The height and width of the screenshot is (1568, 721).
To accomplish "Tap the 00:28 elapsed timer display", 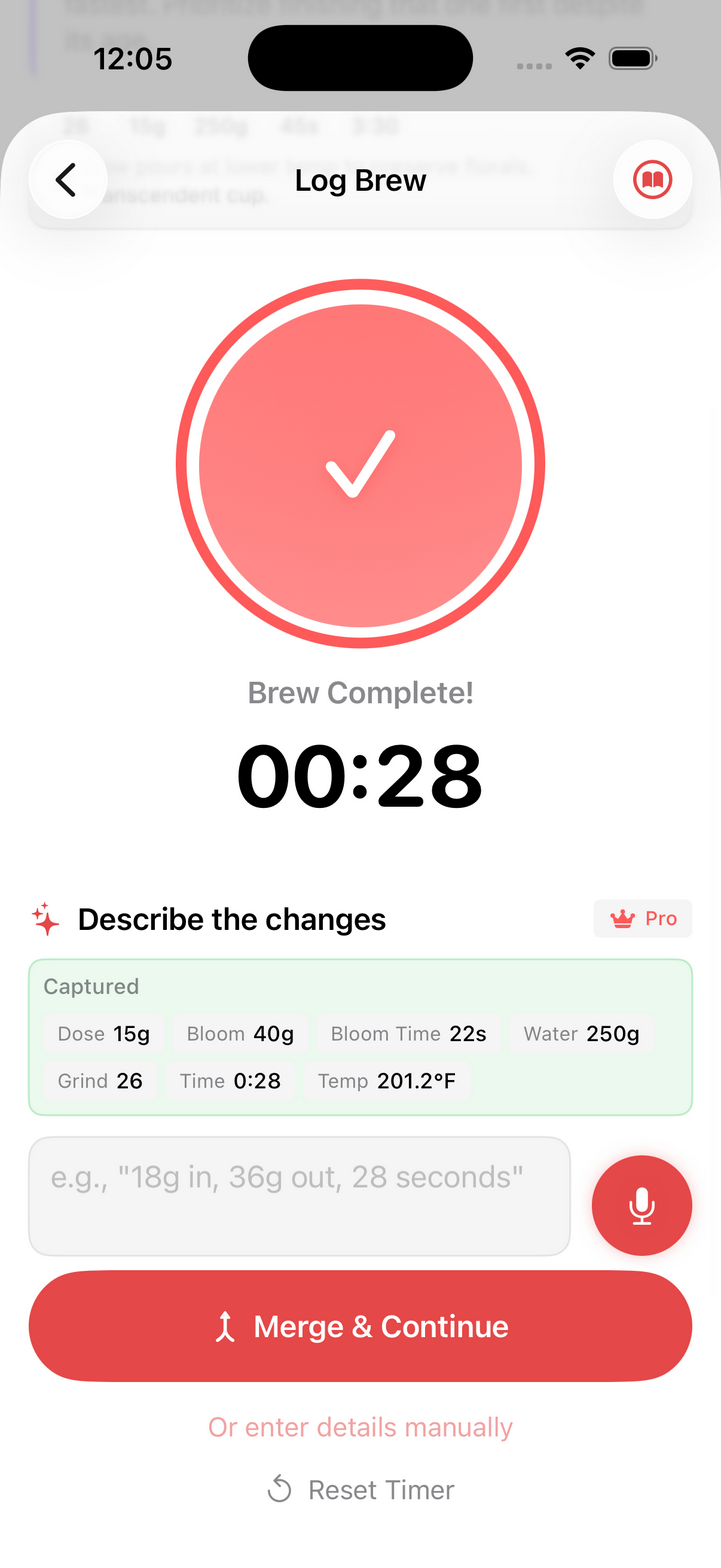I will [x=360, y=776].
